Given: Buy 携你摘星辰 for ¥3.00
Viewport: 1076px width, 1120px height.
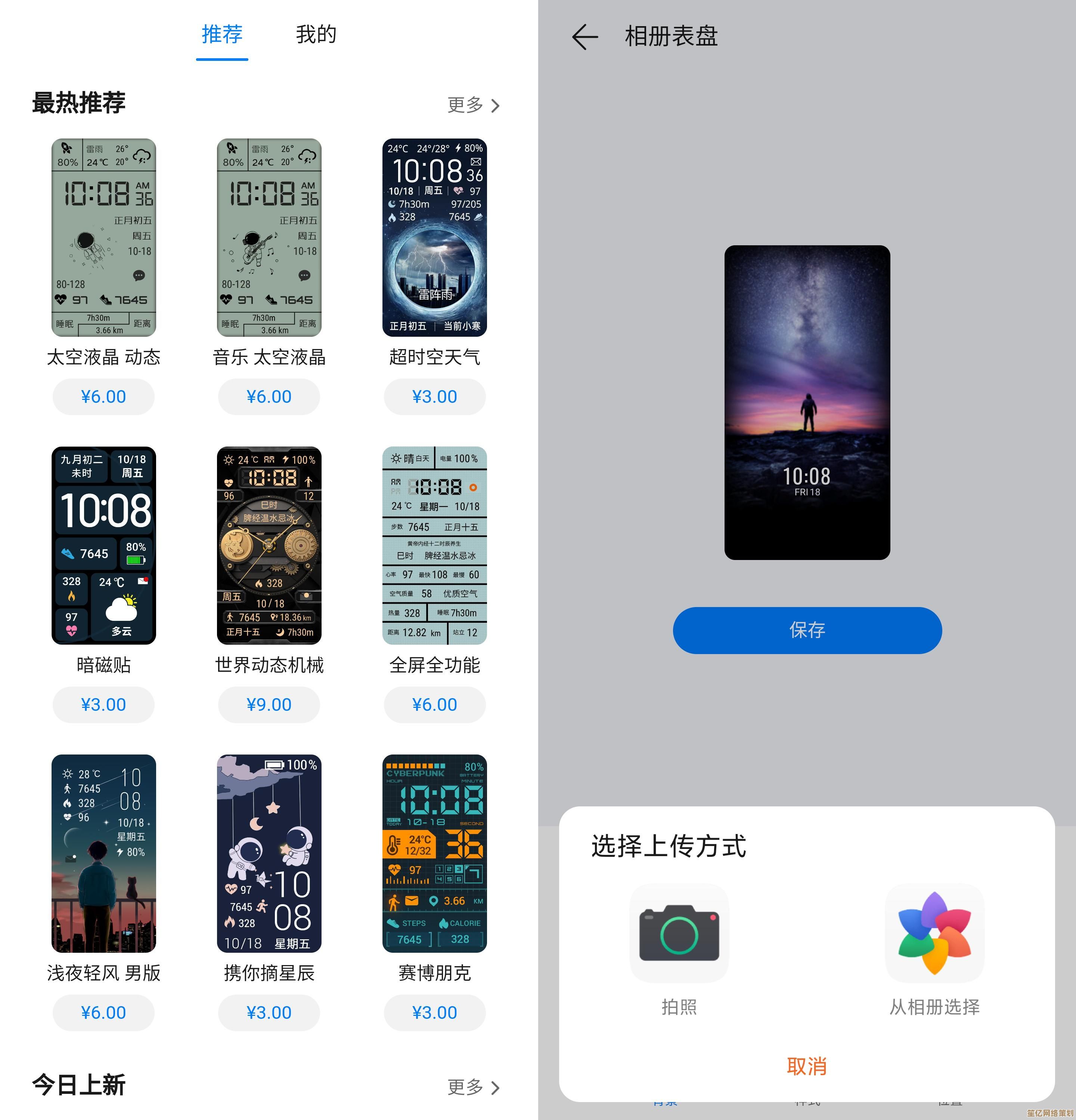Looking at the screenshot, I should 269,1012.
